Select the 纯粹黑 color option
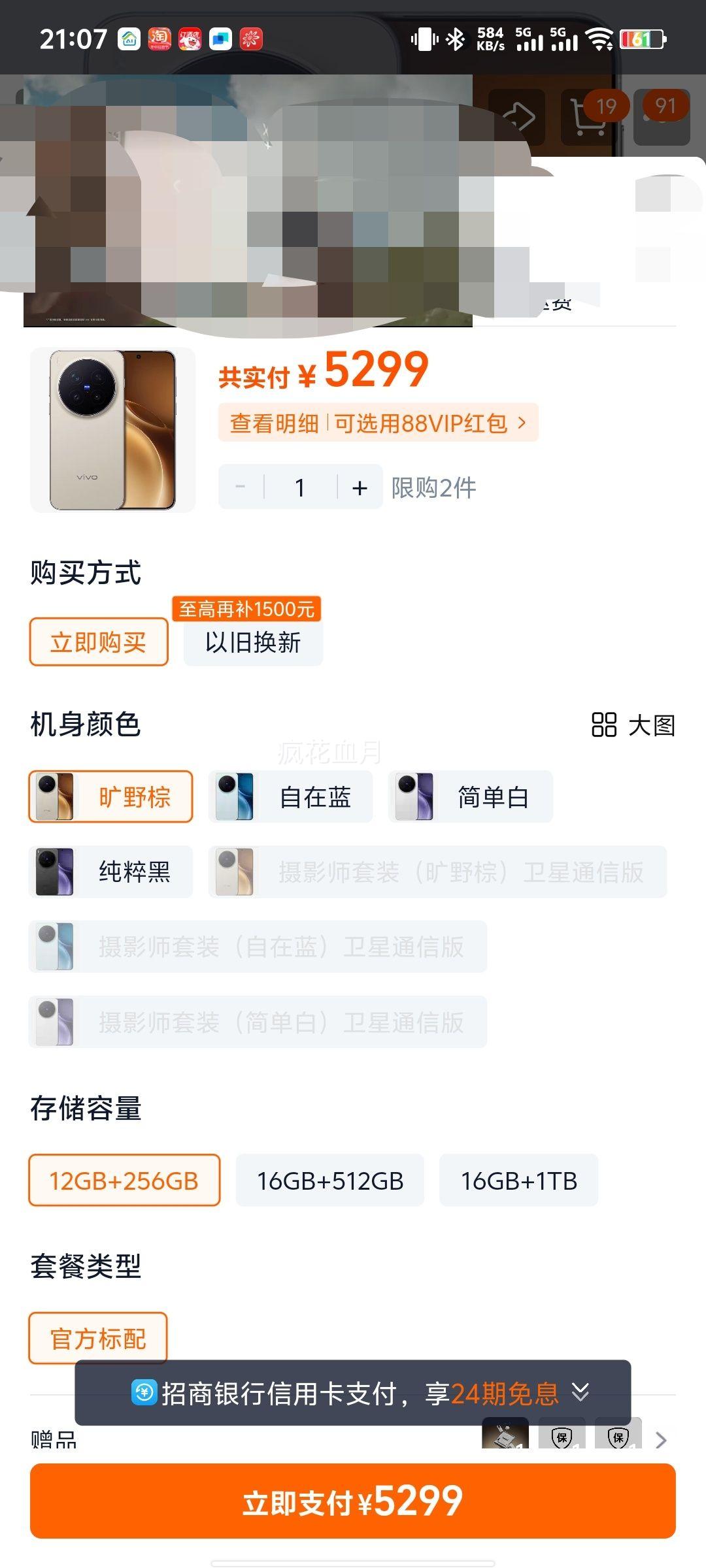Screen dimensions: 706x1568 [110, 872]
